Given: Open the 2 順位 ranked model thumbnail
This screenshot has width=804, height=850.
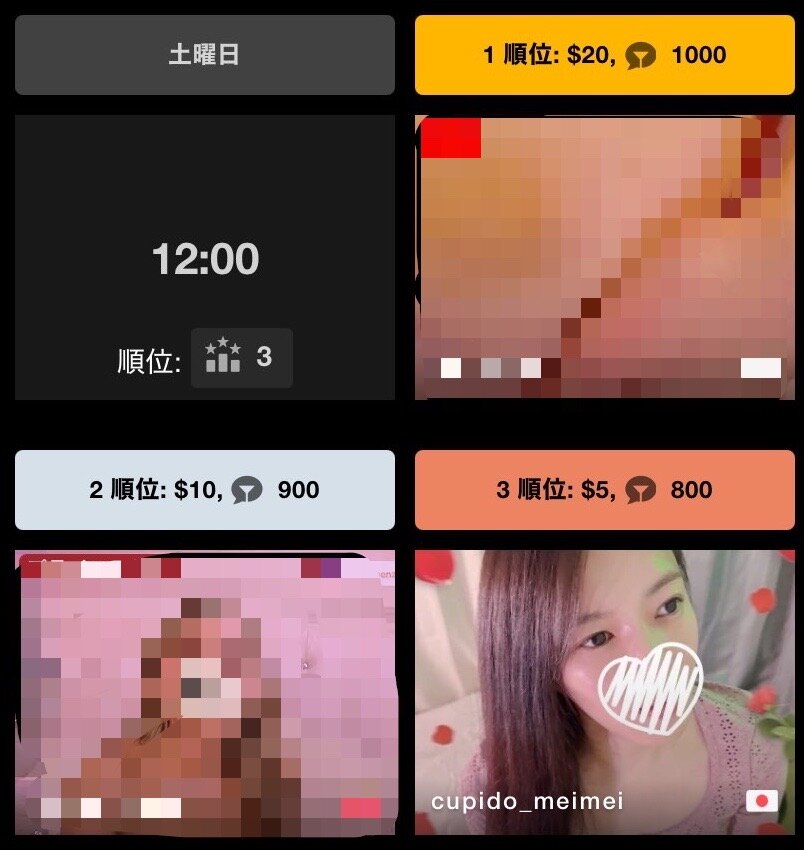Looking at the screenshot, I should 204,691.
